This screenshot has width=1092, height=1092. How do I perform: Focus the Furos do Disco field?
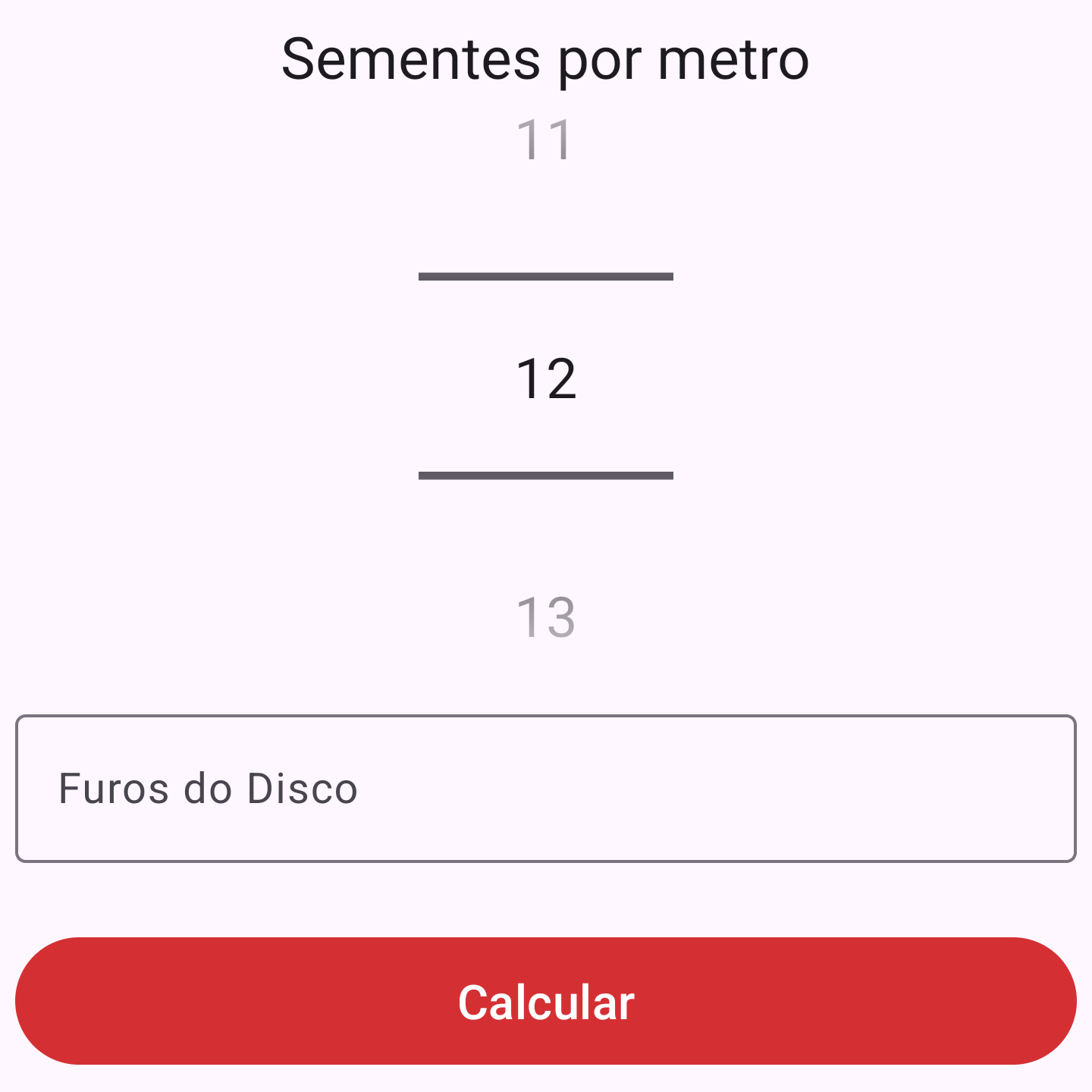point(545,788)
